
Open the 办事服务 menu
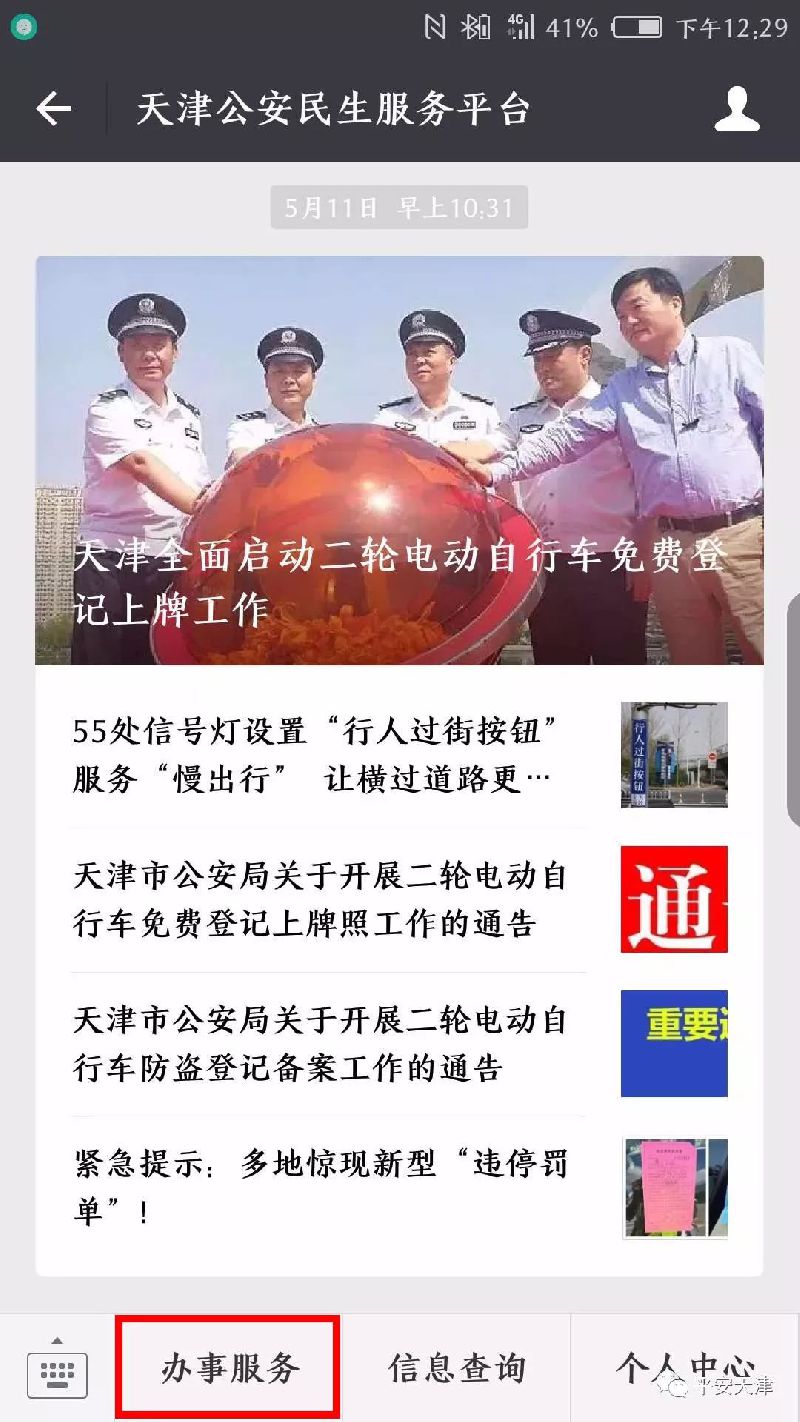229,1368
